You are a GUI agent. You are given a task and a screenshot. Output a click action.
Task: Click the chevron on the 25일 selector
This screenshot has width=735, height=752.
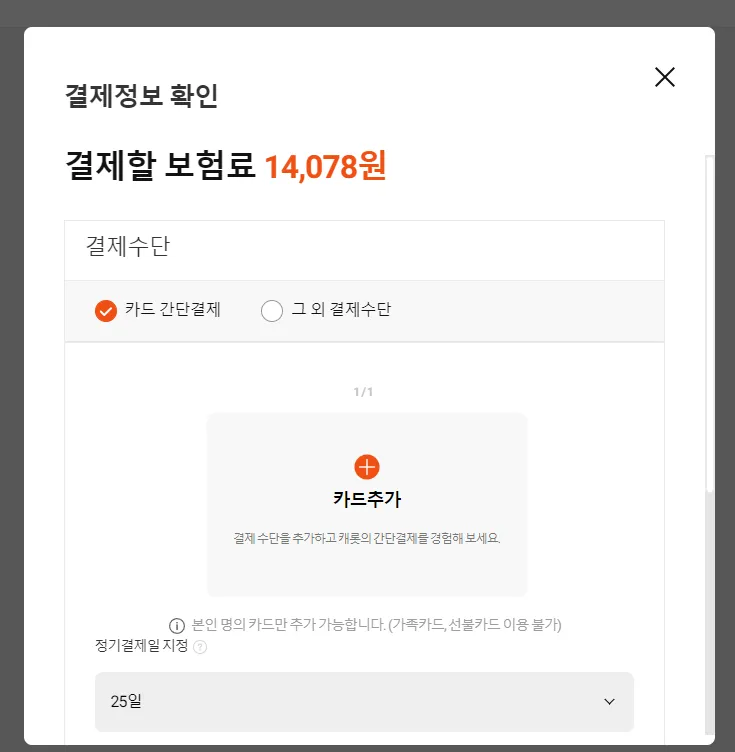(x=609, y=701)
